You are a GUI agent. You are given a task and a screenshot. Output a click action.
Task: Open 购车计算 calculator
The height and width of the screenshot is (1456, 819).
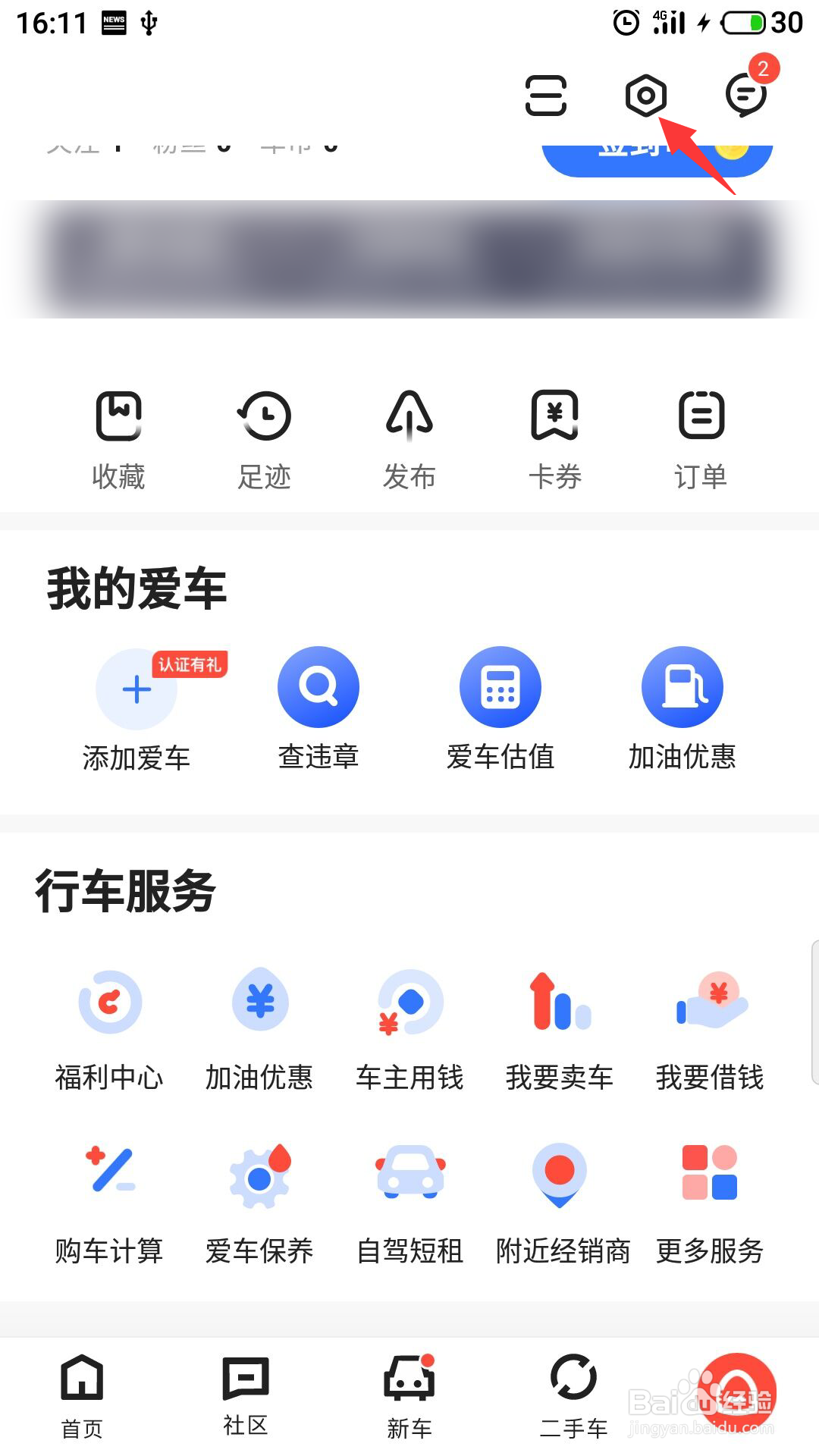109,1205
